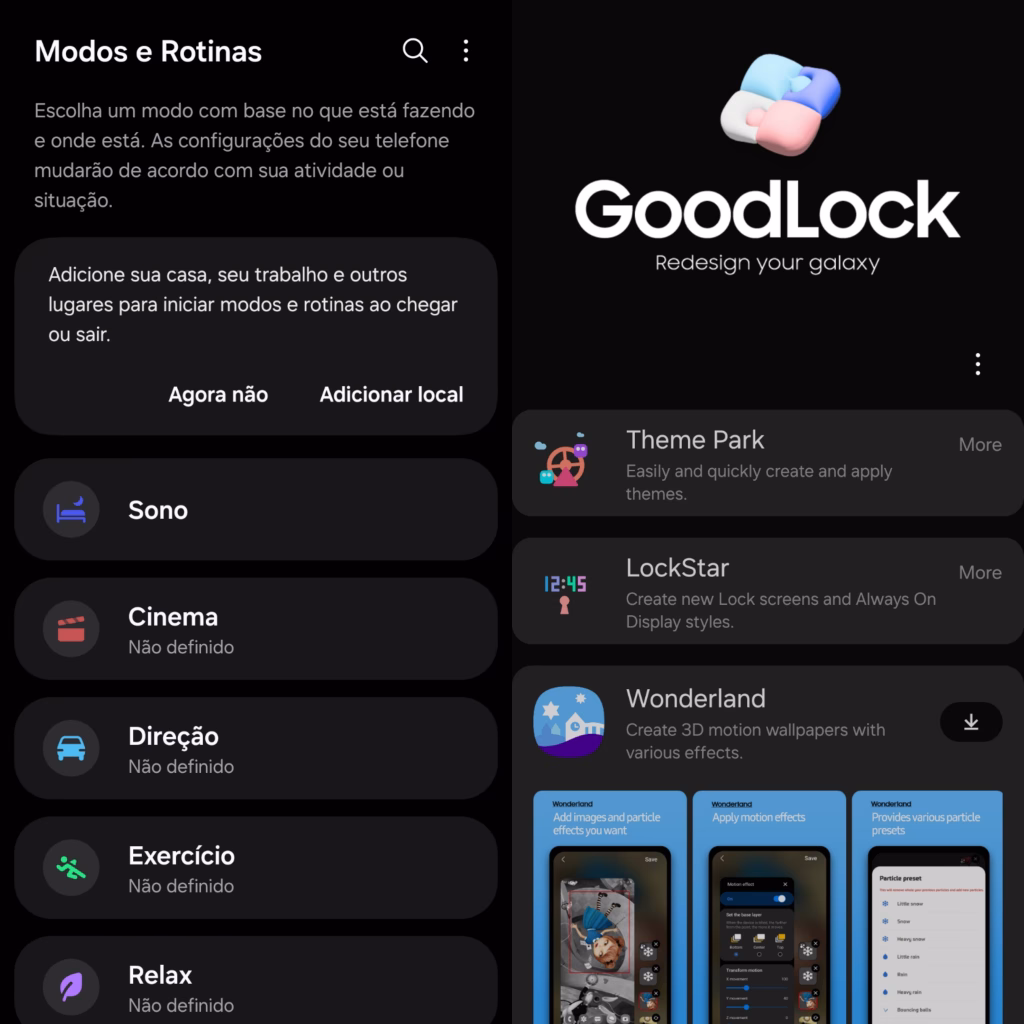This screenshot has width=1024, height=1024.
Task: Download the Wonderland module
Action: click(970, 722)
